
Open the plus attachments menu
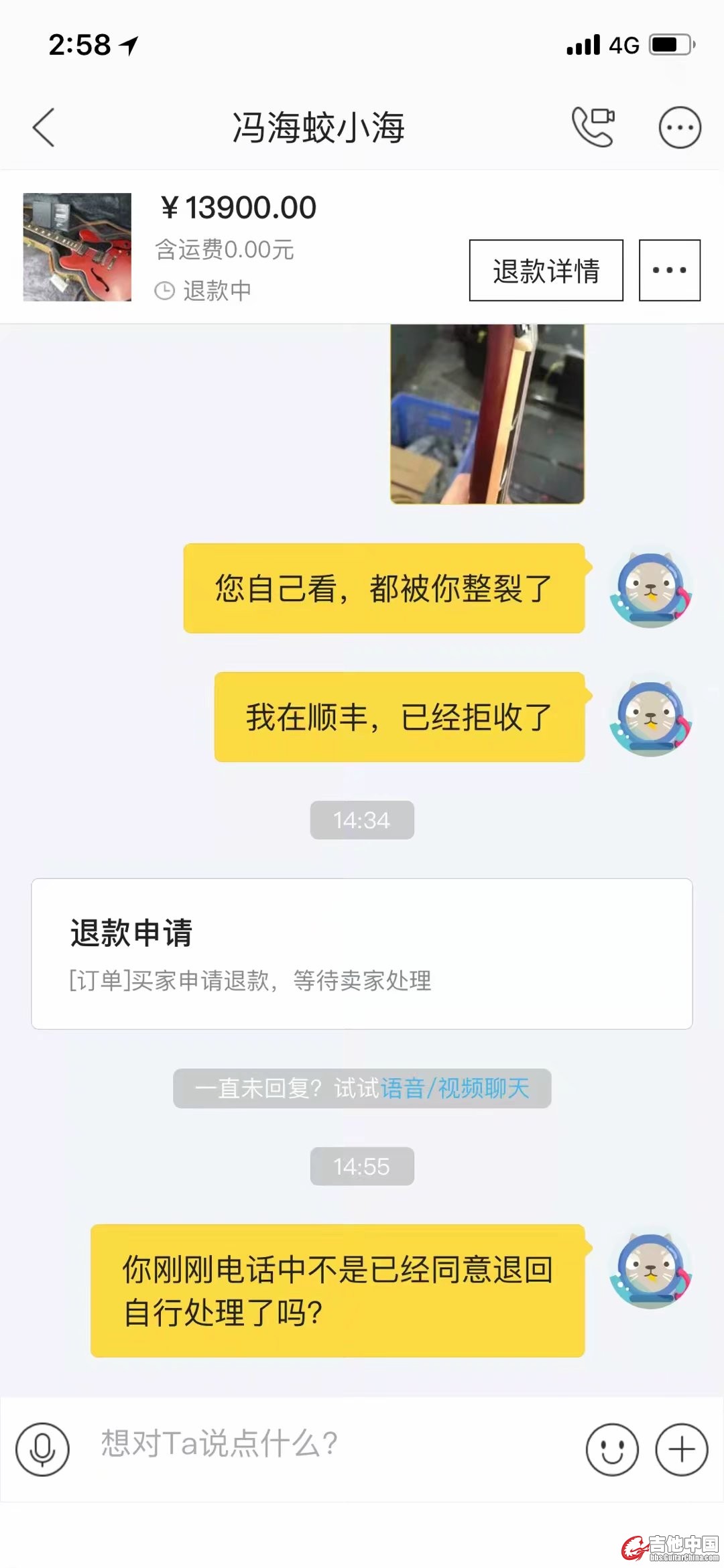tap(681, 1449)
